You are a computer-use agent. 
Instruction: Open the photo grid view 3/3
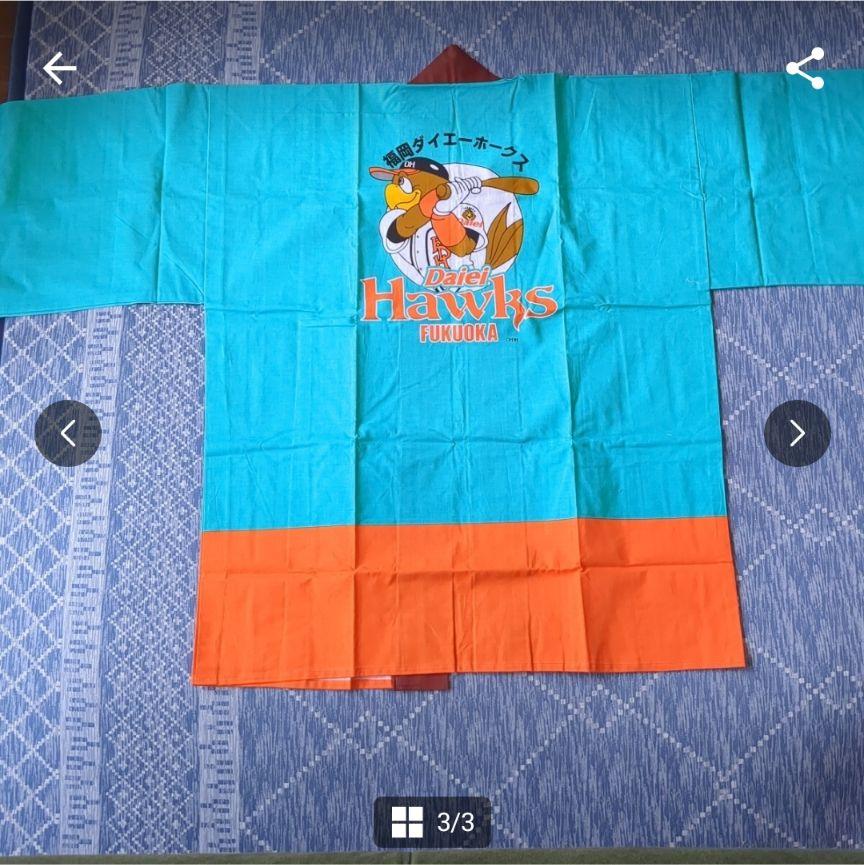(432, 822)
